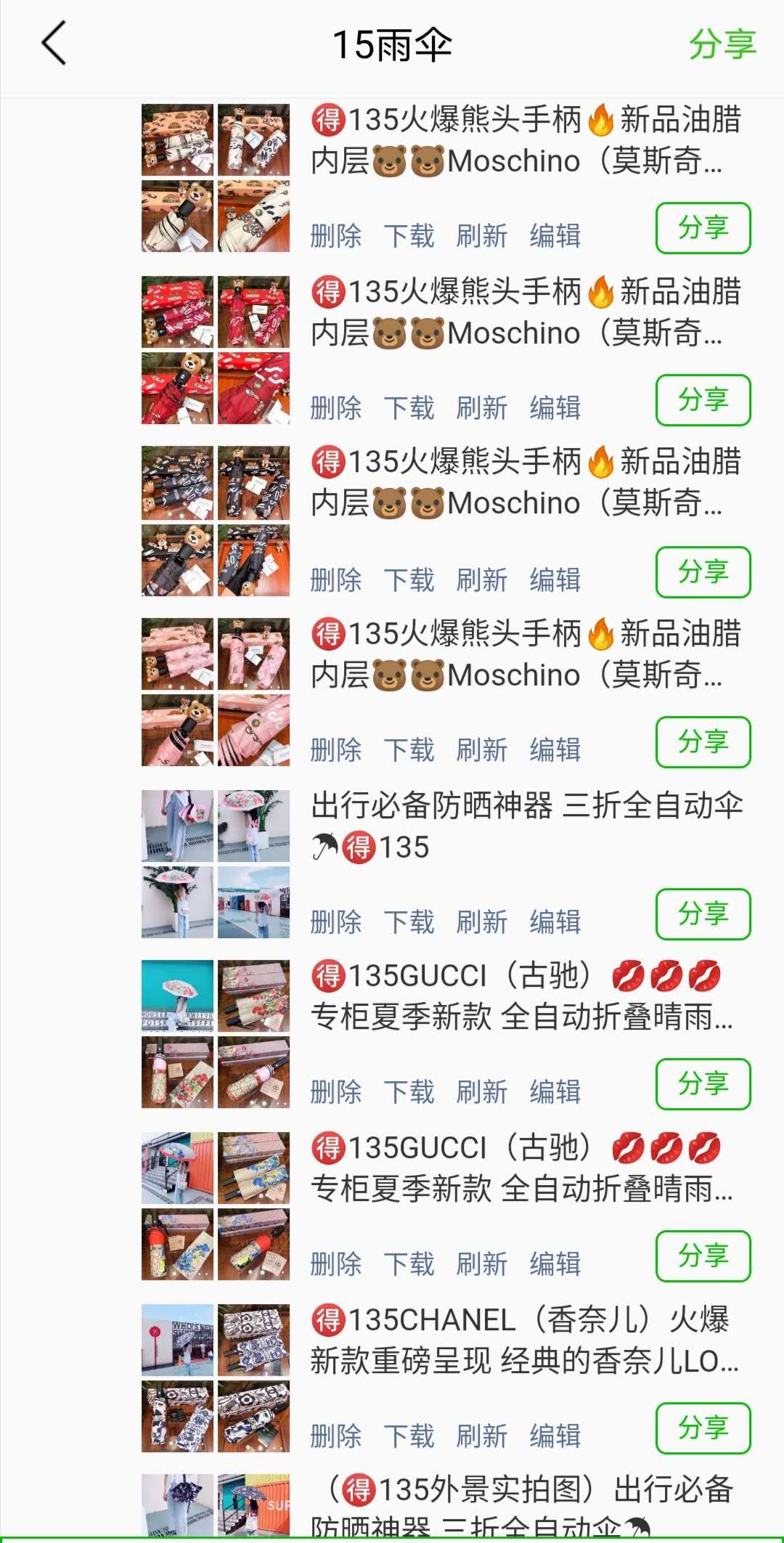Share the 出行必备防晒神器 umbrella item

click(x=702, y=913)
